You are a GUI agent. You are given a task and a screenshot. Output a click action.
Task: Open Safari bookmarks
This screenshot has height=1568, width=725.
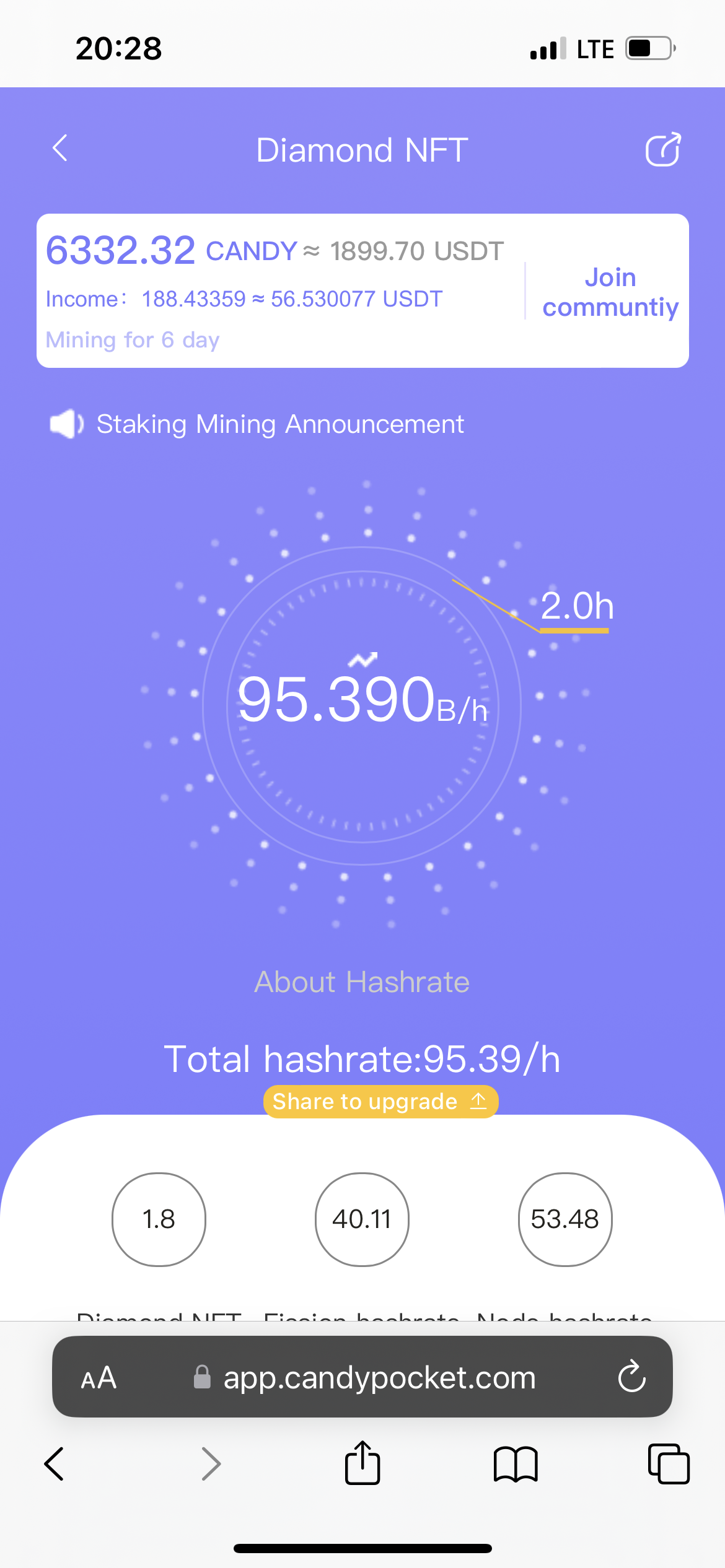[516, 1464]
